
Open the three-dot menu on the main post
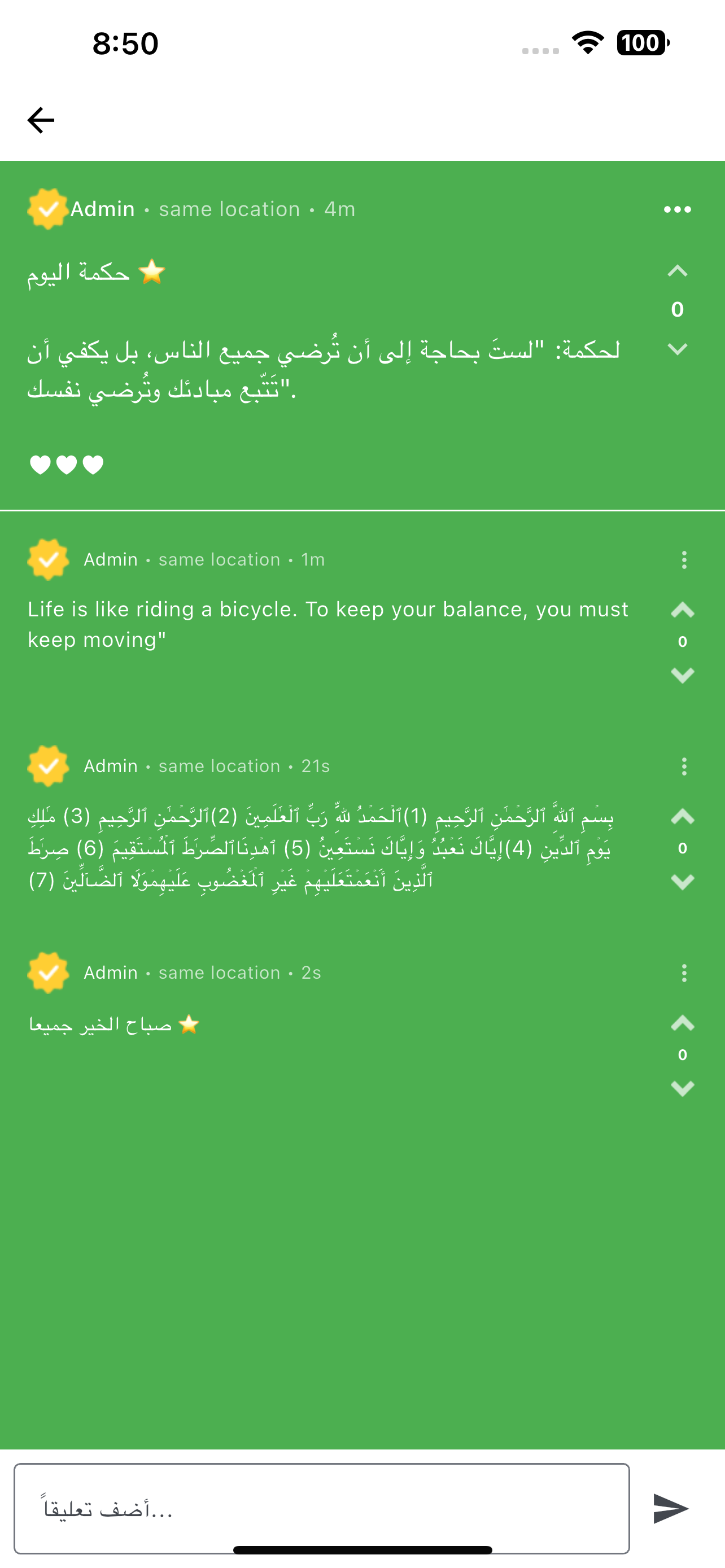point(677,209)
